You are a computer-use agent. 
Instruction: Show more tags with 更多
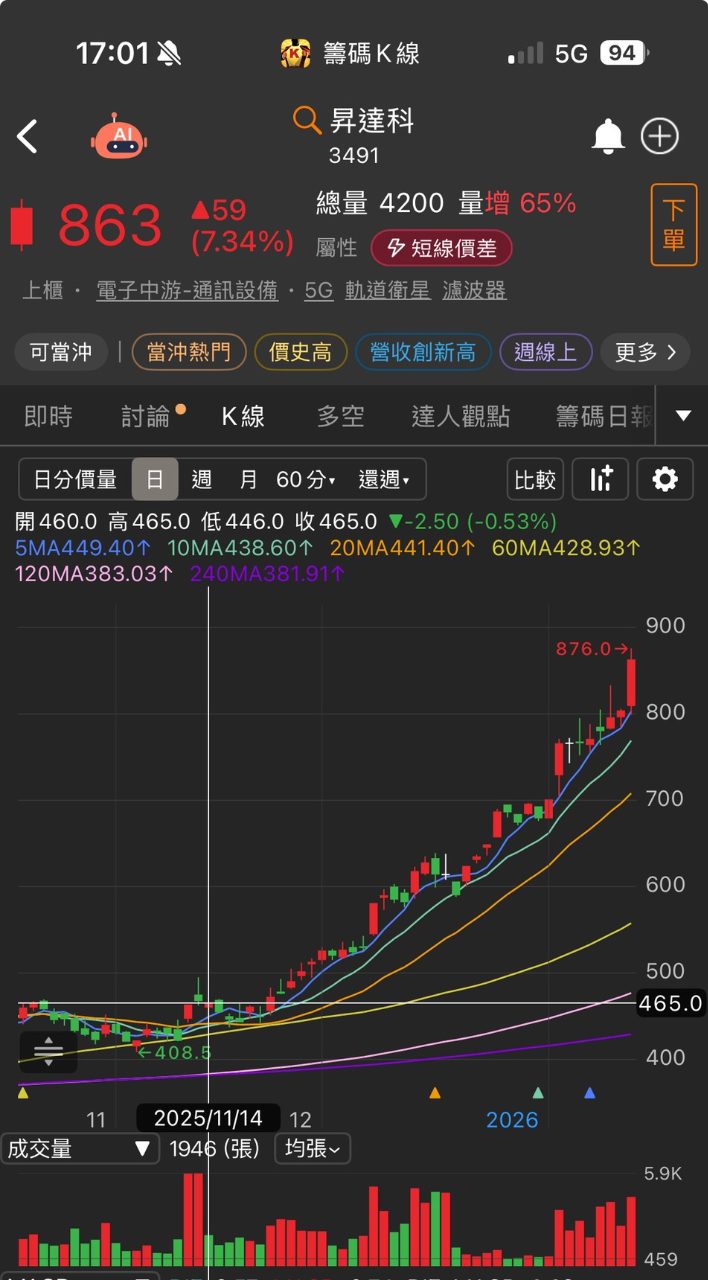pos(645,352)
